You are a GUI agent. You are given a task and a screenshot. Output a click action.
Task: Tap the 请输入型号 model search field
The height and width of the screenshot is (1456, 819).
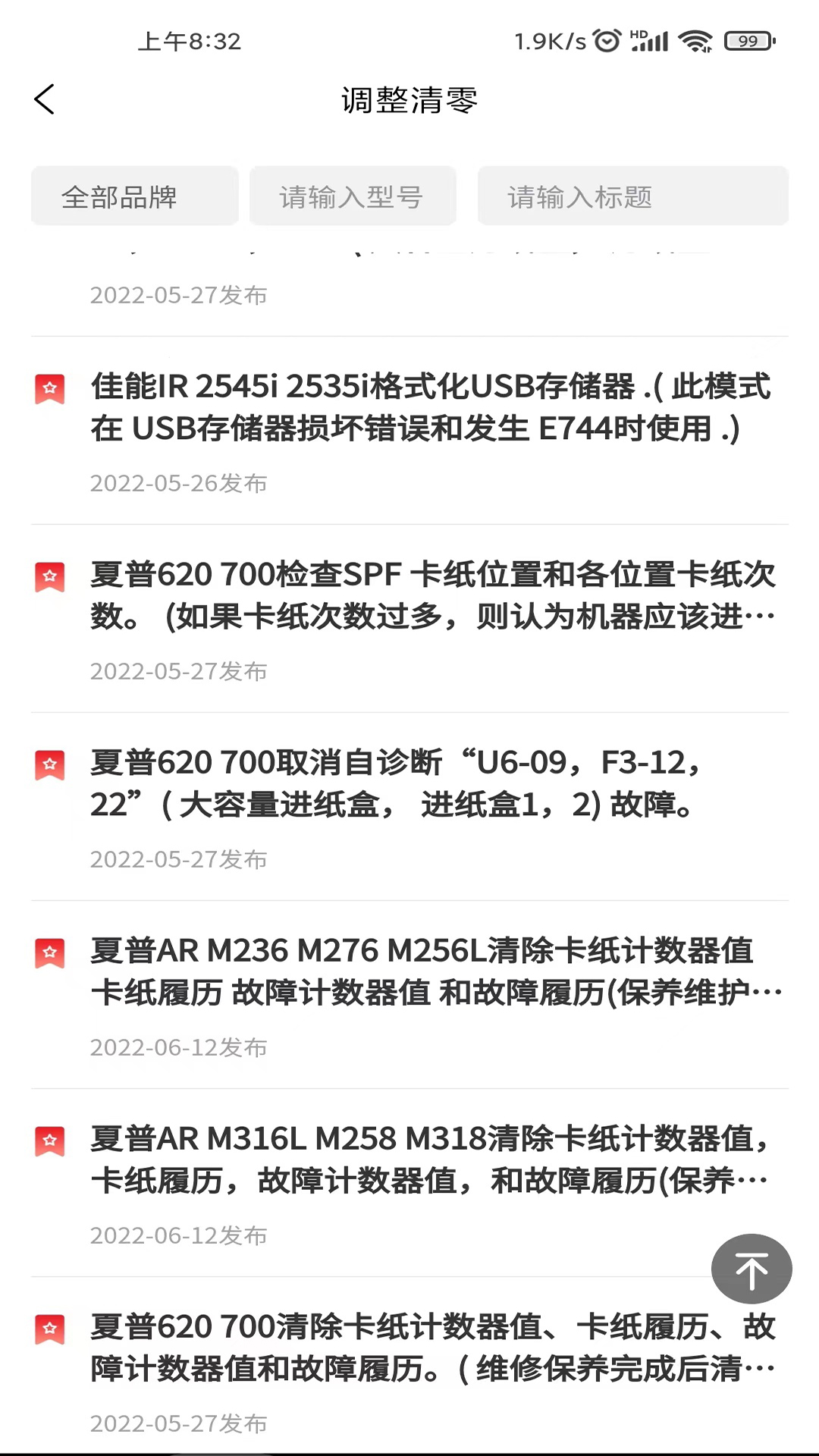pyautogui.click(x=353, y=196)
